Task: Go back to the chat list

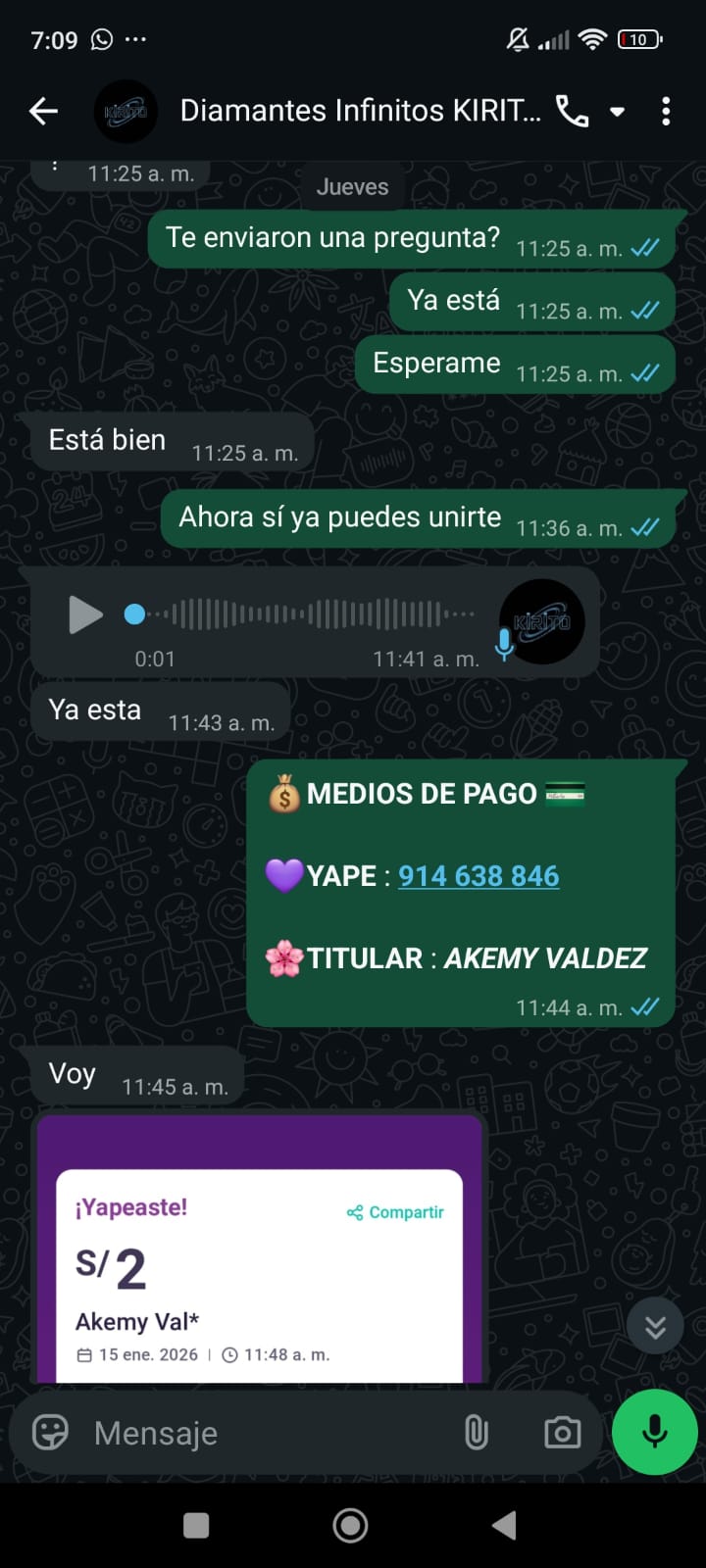Action: coord(43,112)
